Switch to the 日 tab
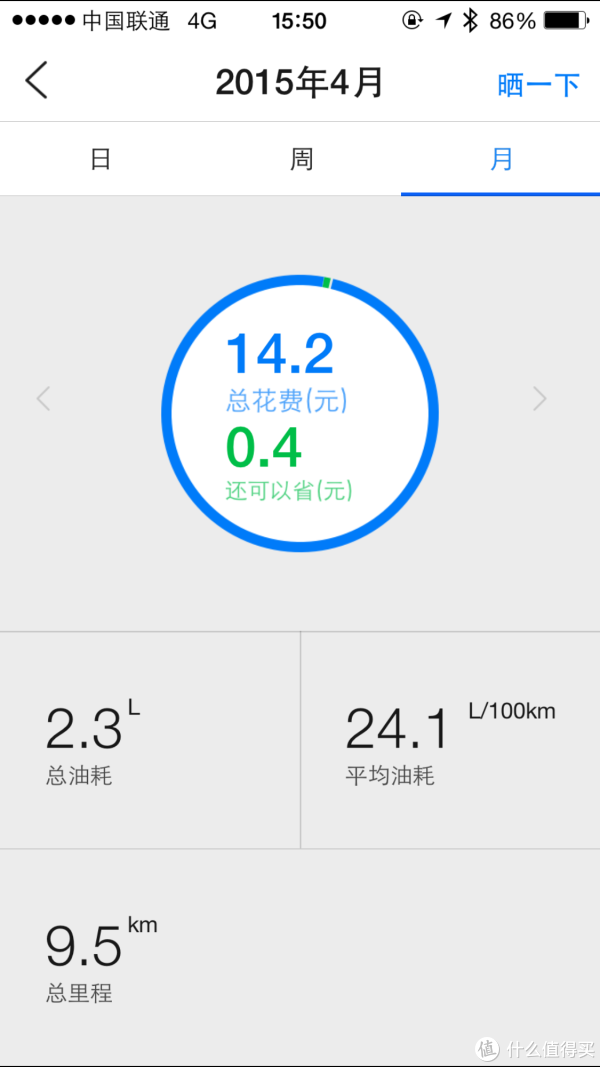The height and width of the screenshot is (1067, 600). (101, 159)
